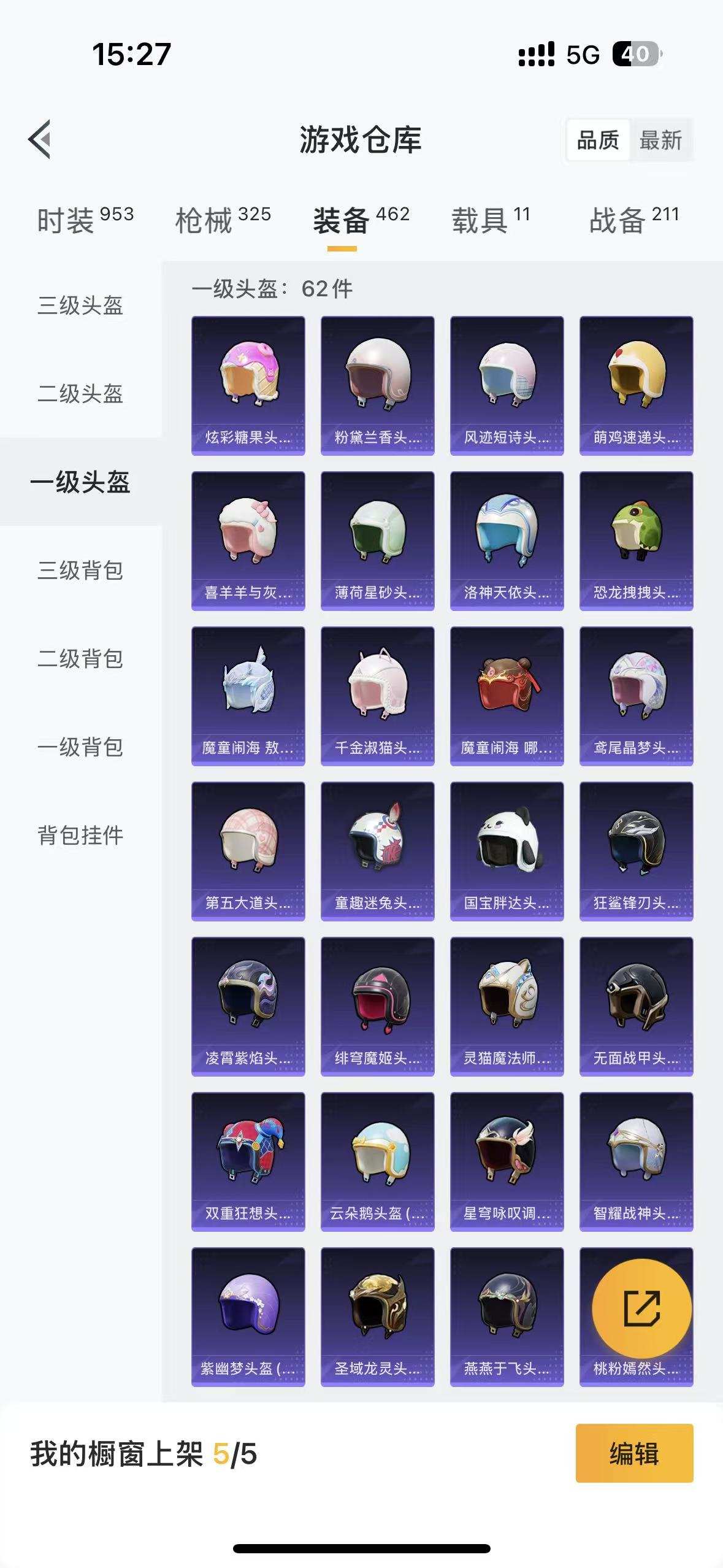
Task: View the 圣域龙灵 helmet
Action: (x=377, y=1316)
